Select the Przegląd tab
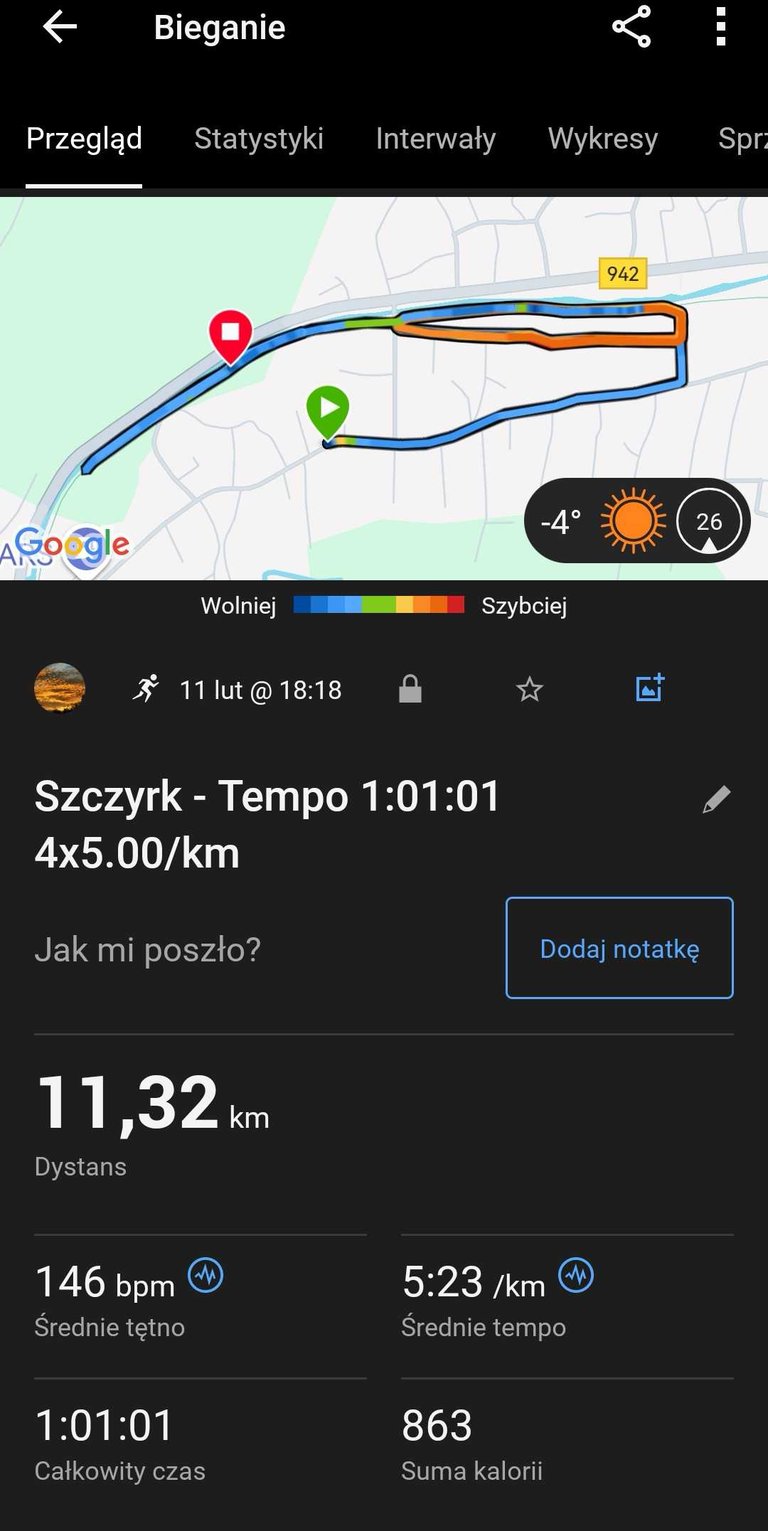This screenshot has width=768, height=1531. (x=84, y=138)
